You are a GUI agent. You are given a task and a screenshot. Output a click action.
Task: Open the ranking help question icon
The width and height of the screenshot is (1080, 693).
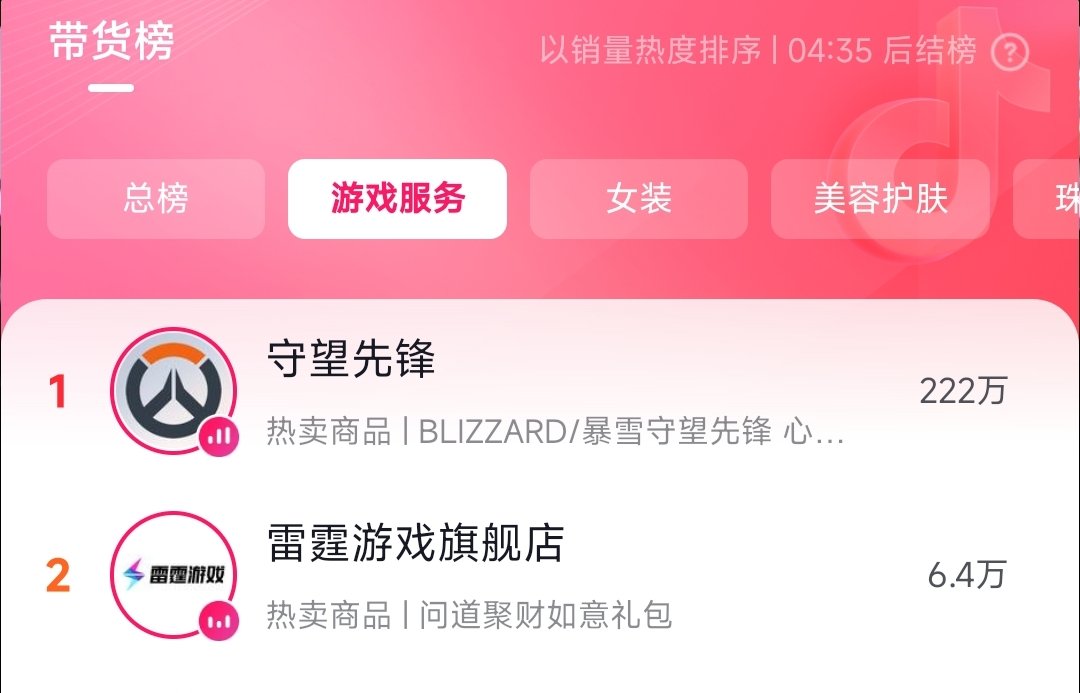pyautogui.click(x=1010, y=51)
